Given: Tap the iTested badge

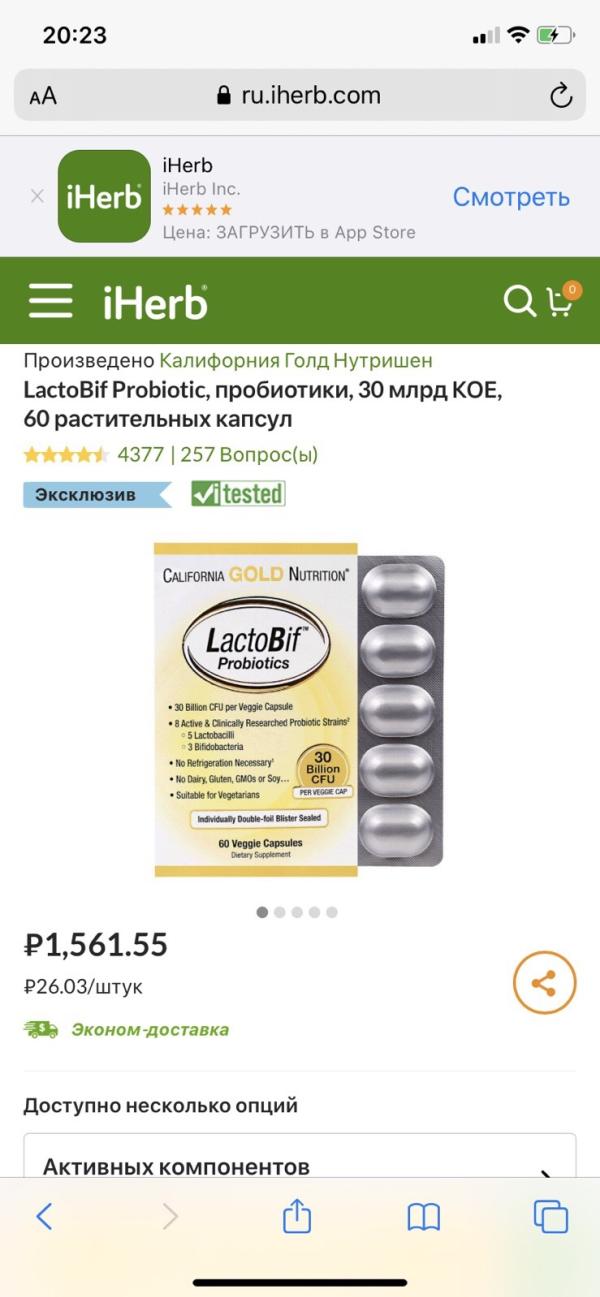Looking at the screenshot, I should click(238, 494).
